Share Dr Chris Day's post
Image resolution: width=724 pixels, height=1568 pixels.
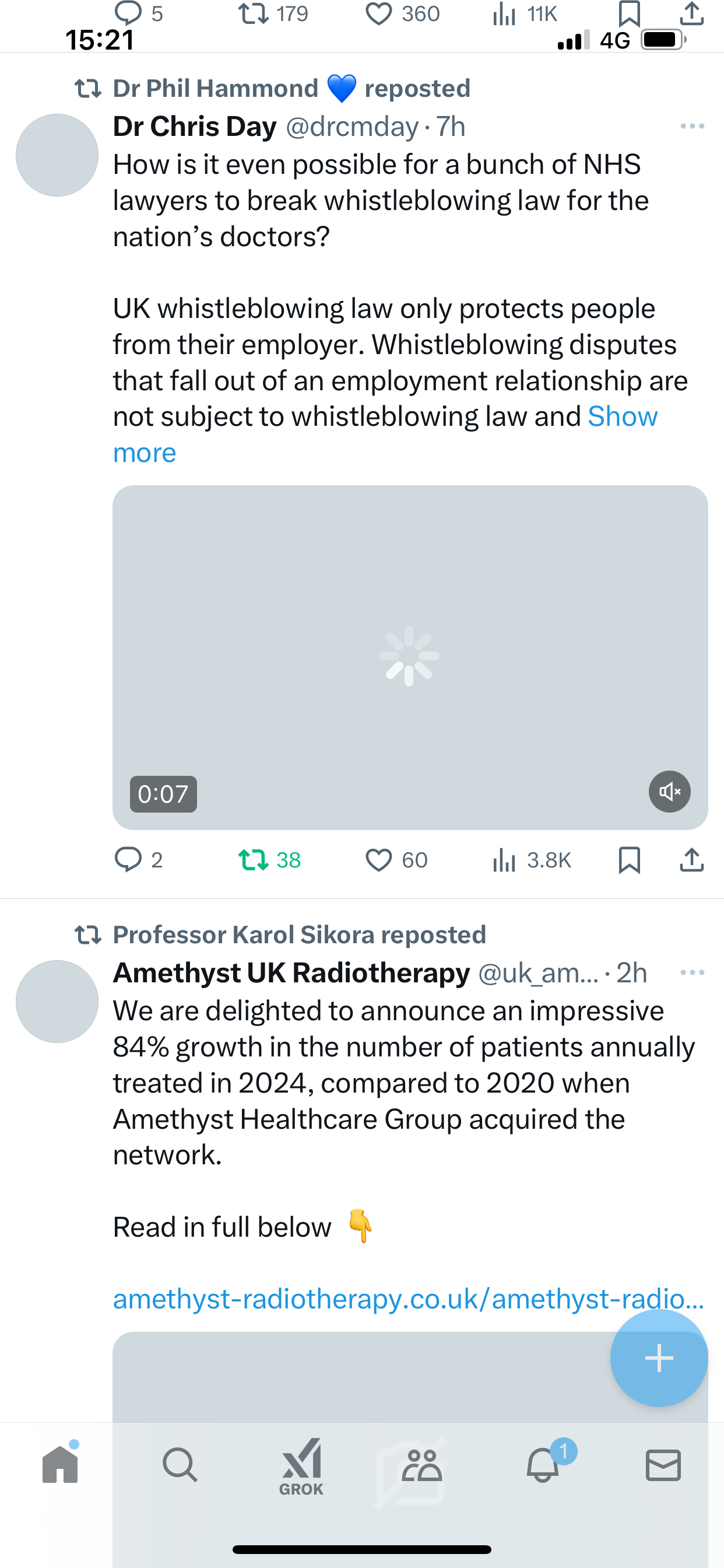(692, 859)
